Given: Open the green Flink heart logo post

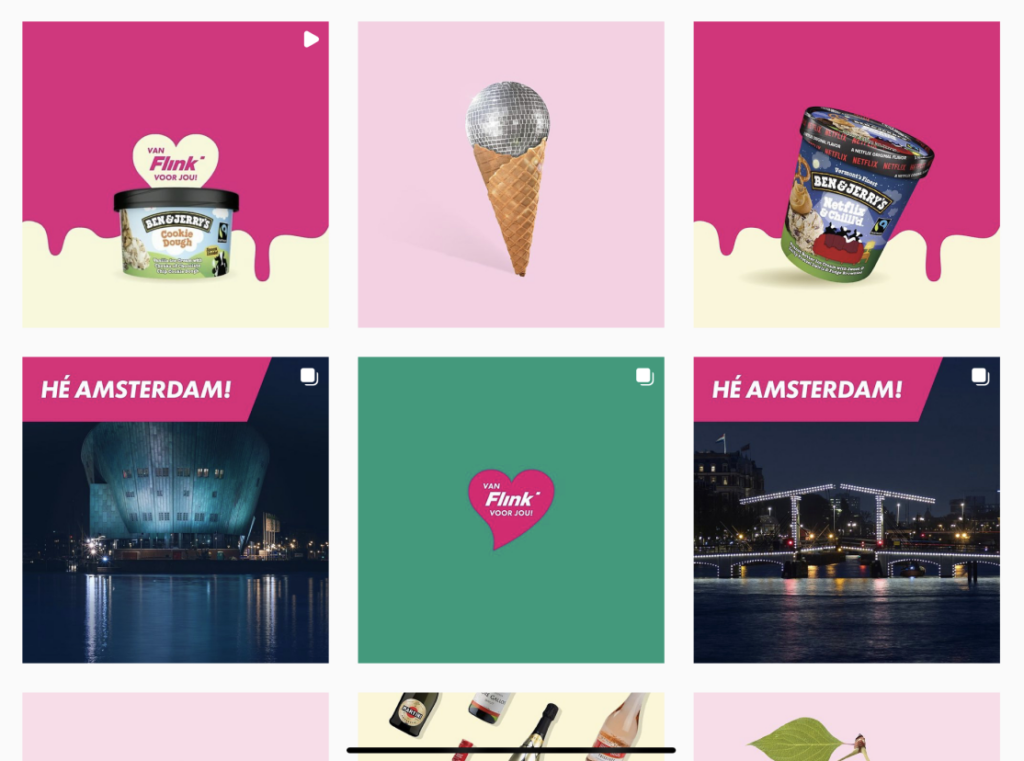Looking at the screenshot, I should point(511,510).
